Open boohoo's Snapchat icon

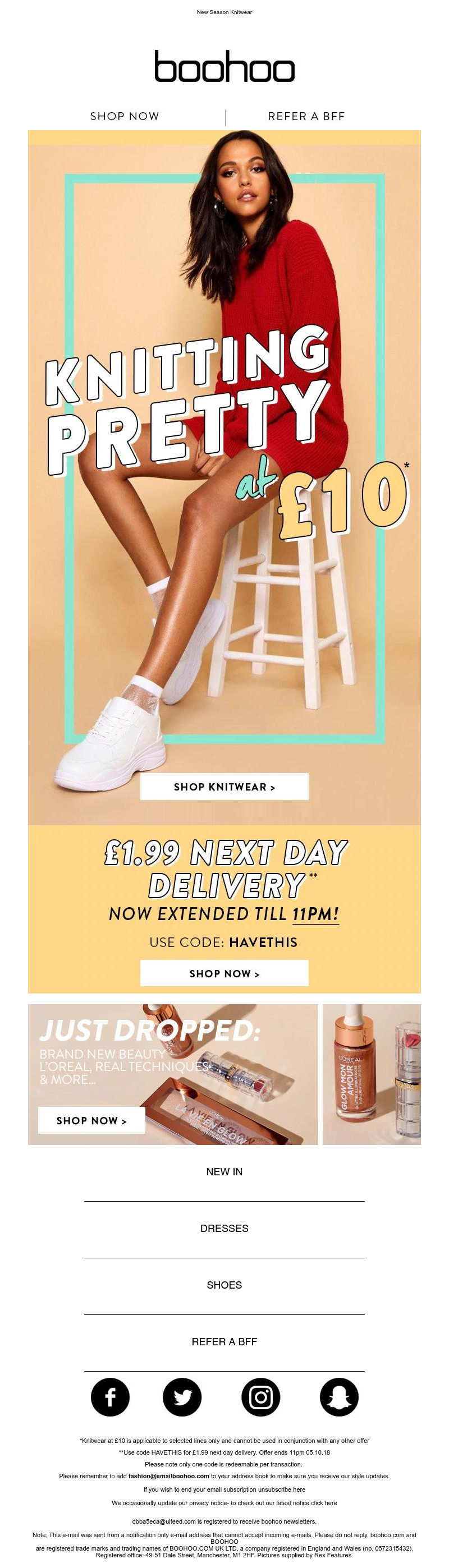(339, 1397)
